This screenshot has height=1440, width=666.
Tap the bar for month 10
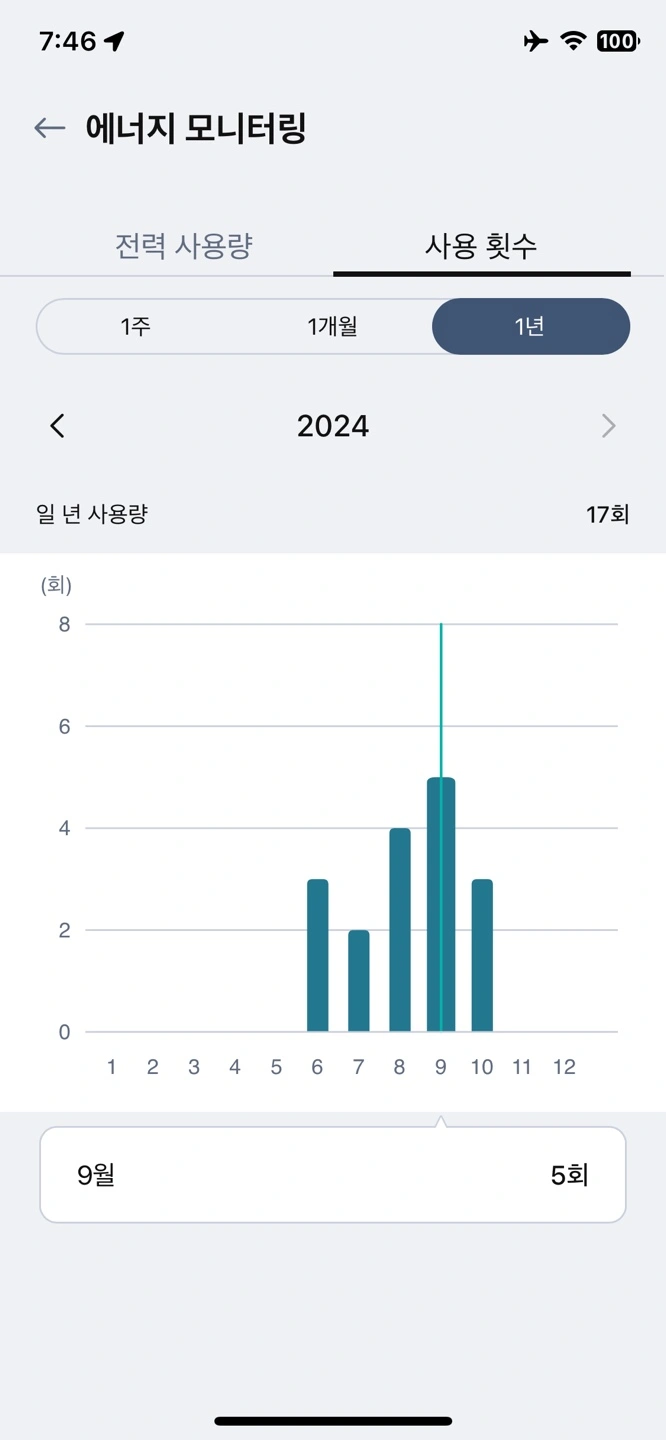482,955
